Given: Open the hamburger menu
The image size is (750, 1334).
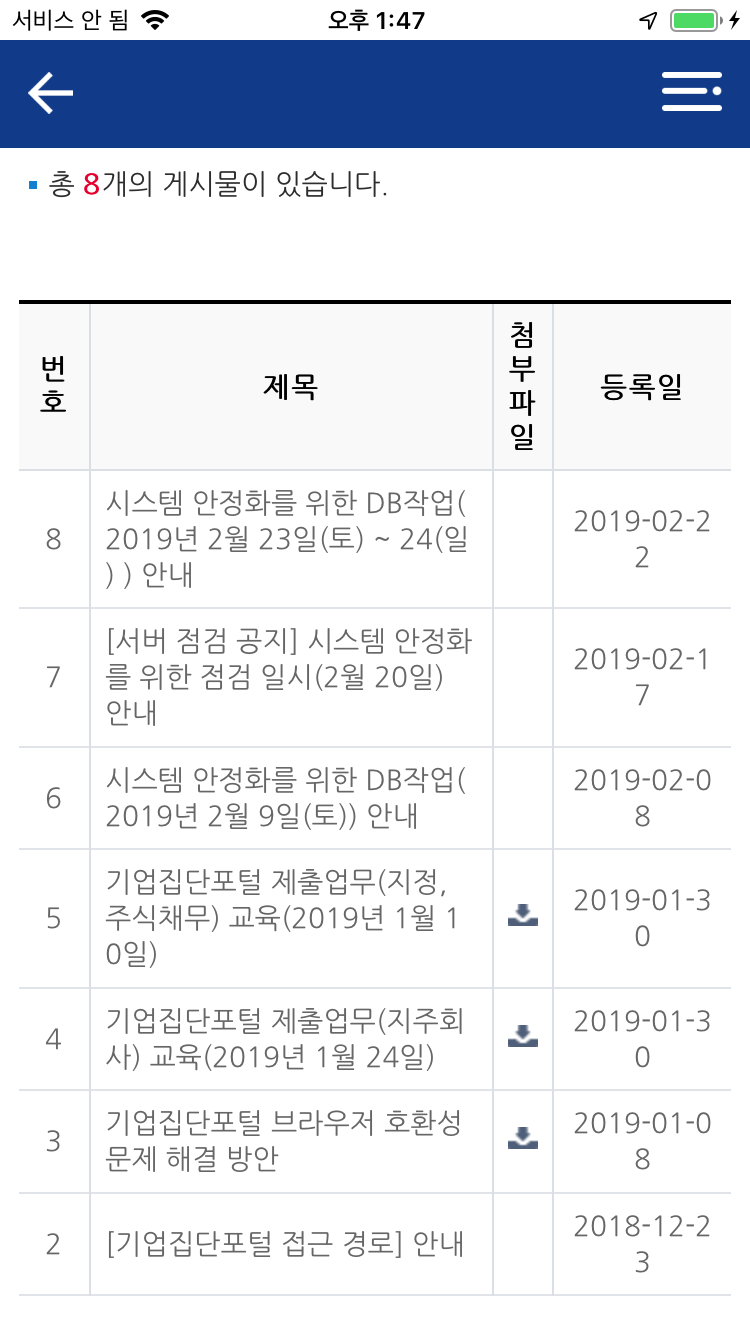Looking at the screenshot, I should 691,93.
